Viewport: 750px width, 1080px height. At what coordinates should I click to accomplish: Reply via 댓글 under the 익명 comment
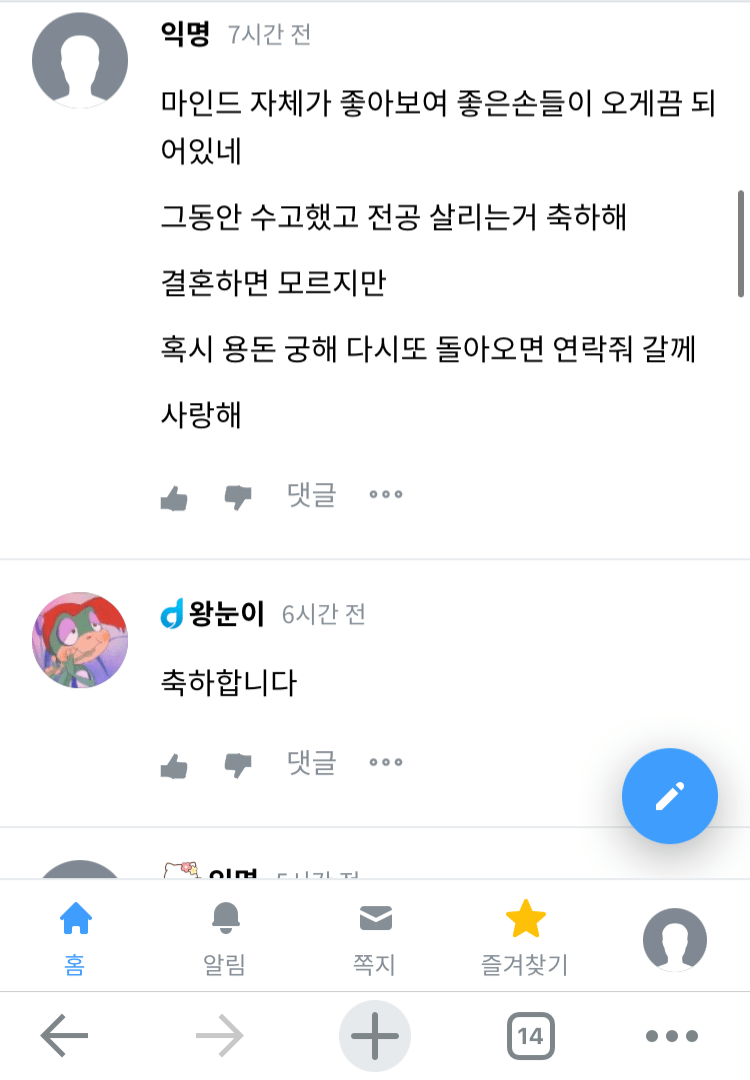[x=311, y=494]
